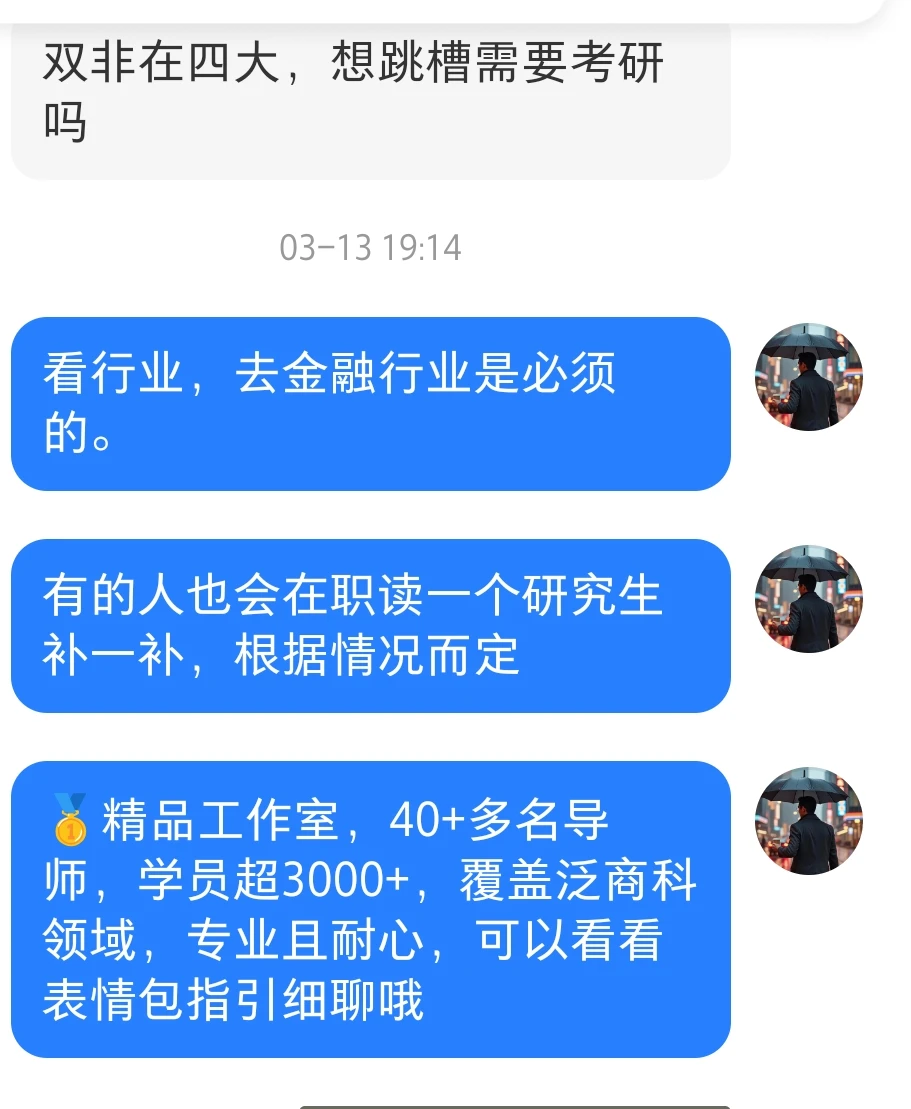Select the middle sender avatar image

coord(808,598)
